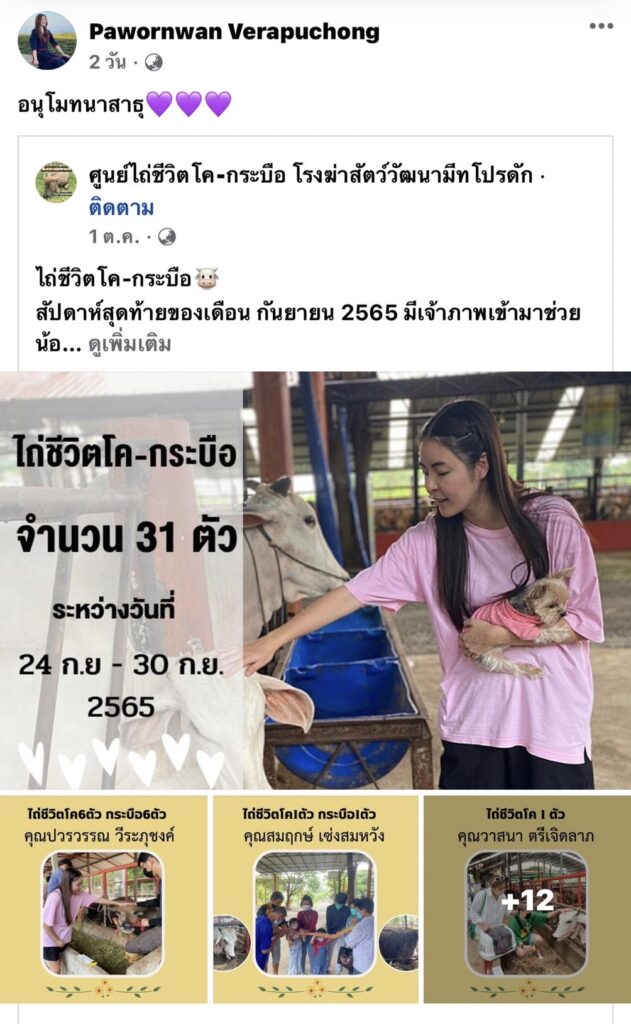The height and width of the screenshot is (1024, 631).
Task: Open Pawornwan Verapuchong's profile name
Action: 234,32
